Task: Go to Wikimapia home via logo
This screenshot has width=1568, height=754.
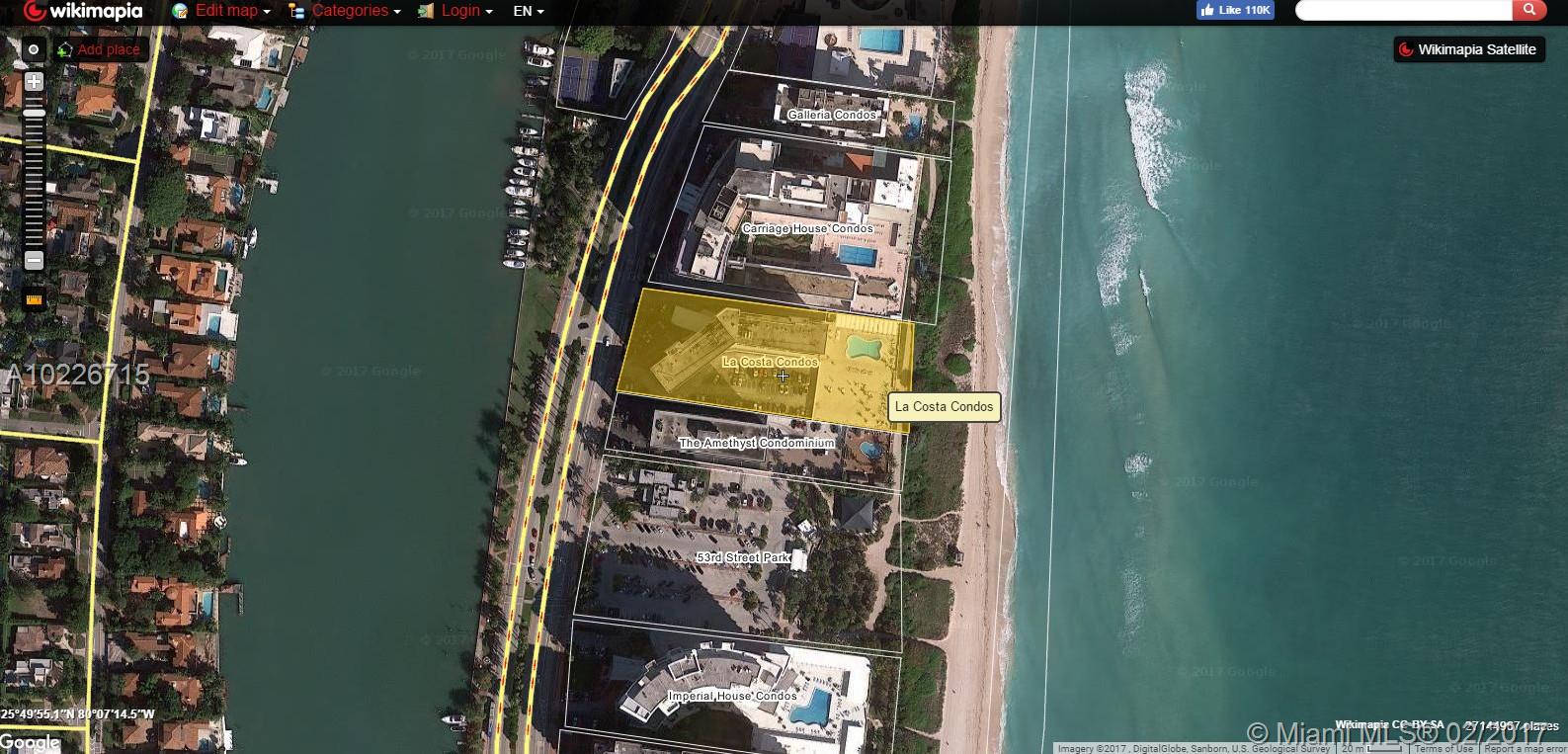Action: [83, 11]
